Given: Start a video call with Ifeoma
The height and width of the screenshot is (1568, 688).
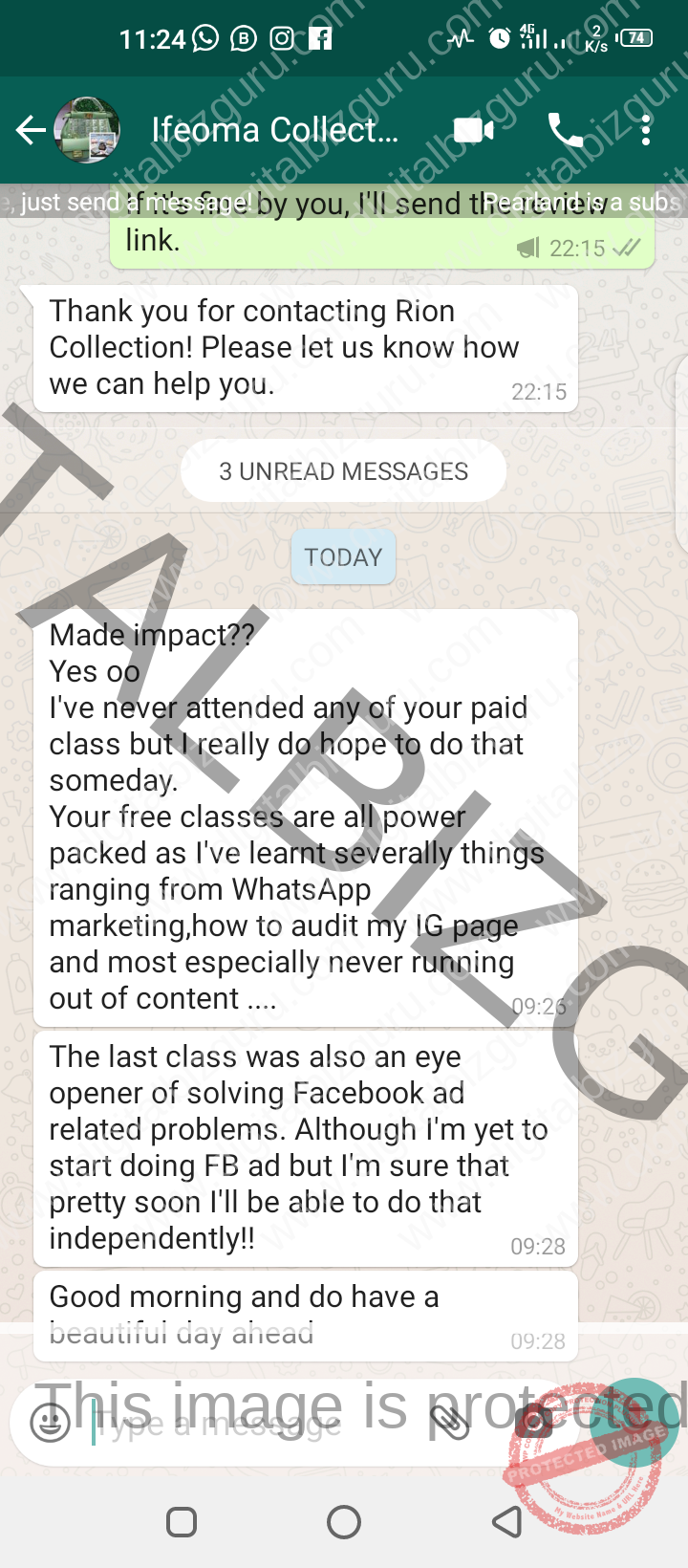Looking at the screenshot, I should tap(474, 130).
